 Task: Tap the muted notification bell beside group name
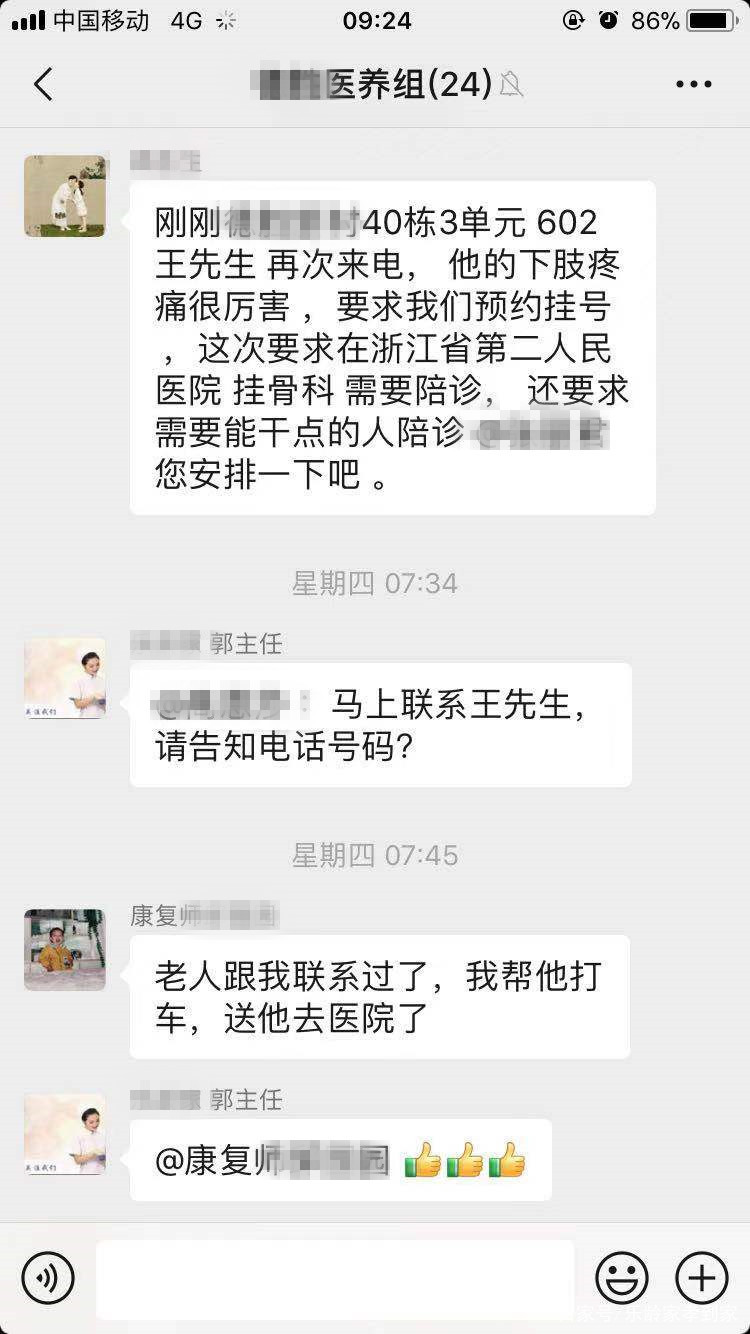pyautogui.click(x=510, y=84)
